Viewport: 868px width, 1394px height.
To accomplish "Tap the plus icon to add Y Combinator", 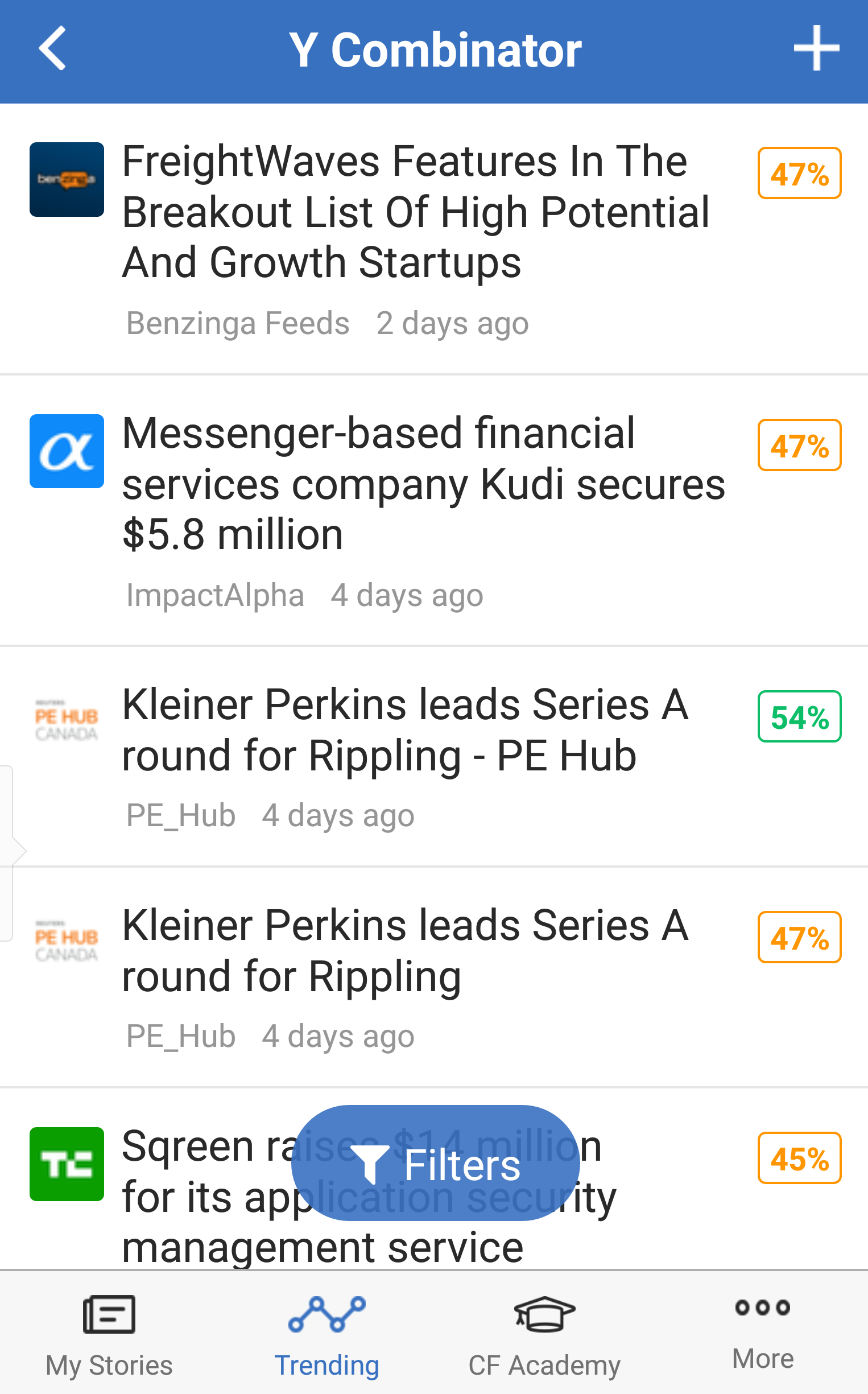I will pyautogui.click(x=816, y=49).
